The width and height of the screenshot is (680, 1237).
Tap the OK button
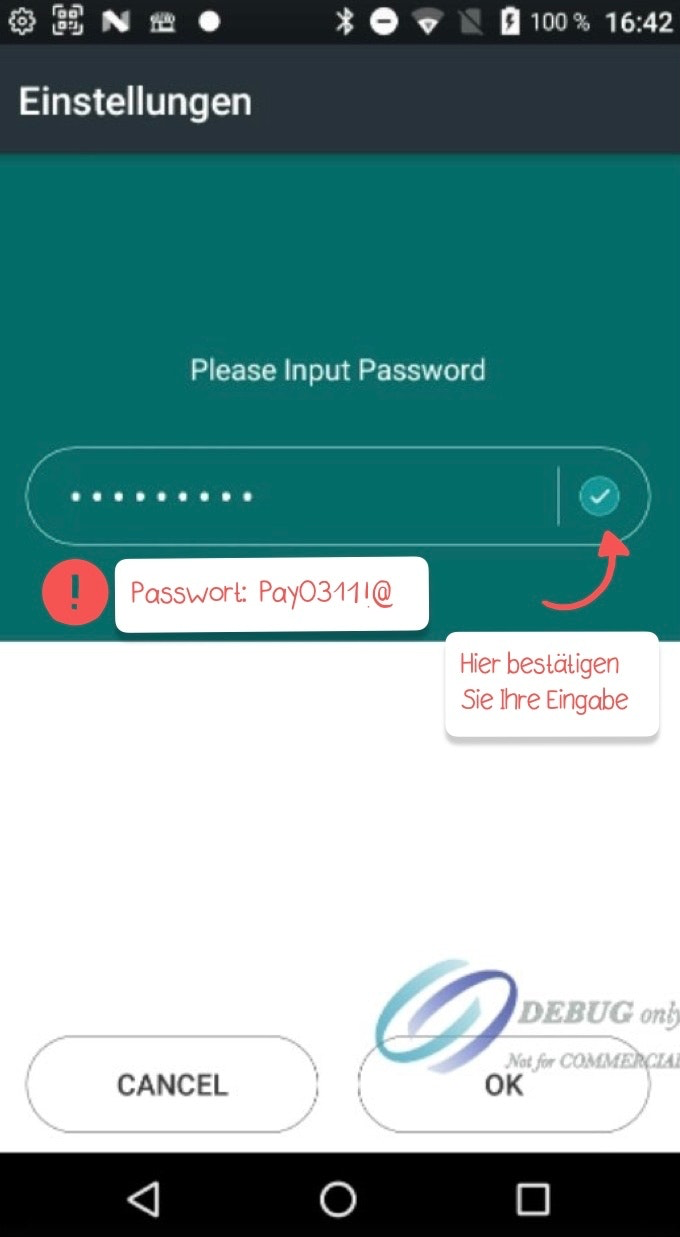(x=504, y=1085)
